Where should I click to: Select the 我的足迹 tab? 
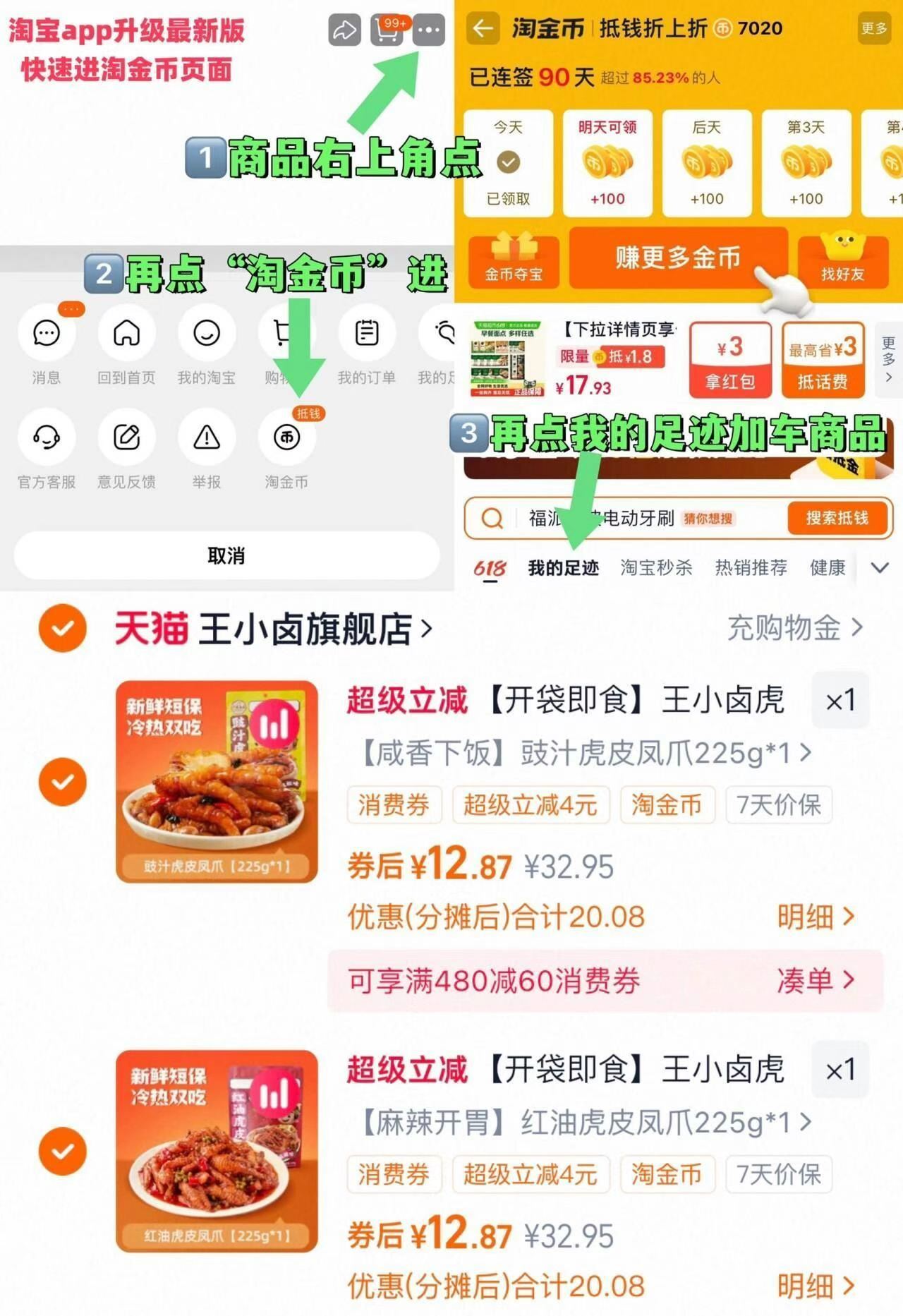pyautogui.click(x=564, y=567)
